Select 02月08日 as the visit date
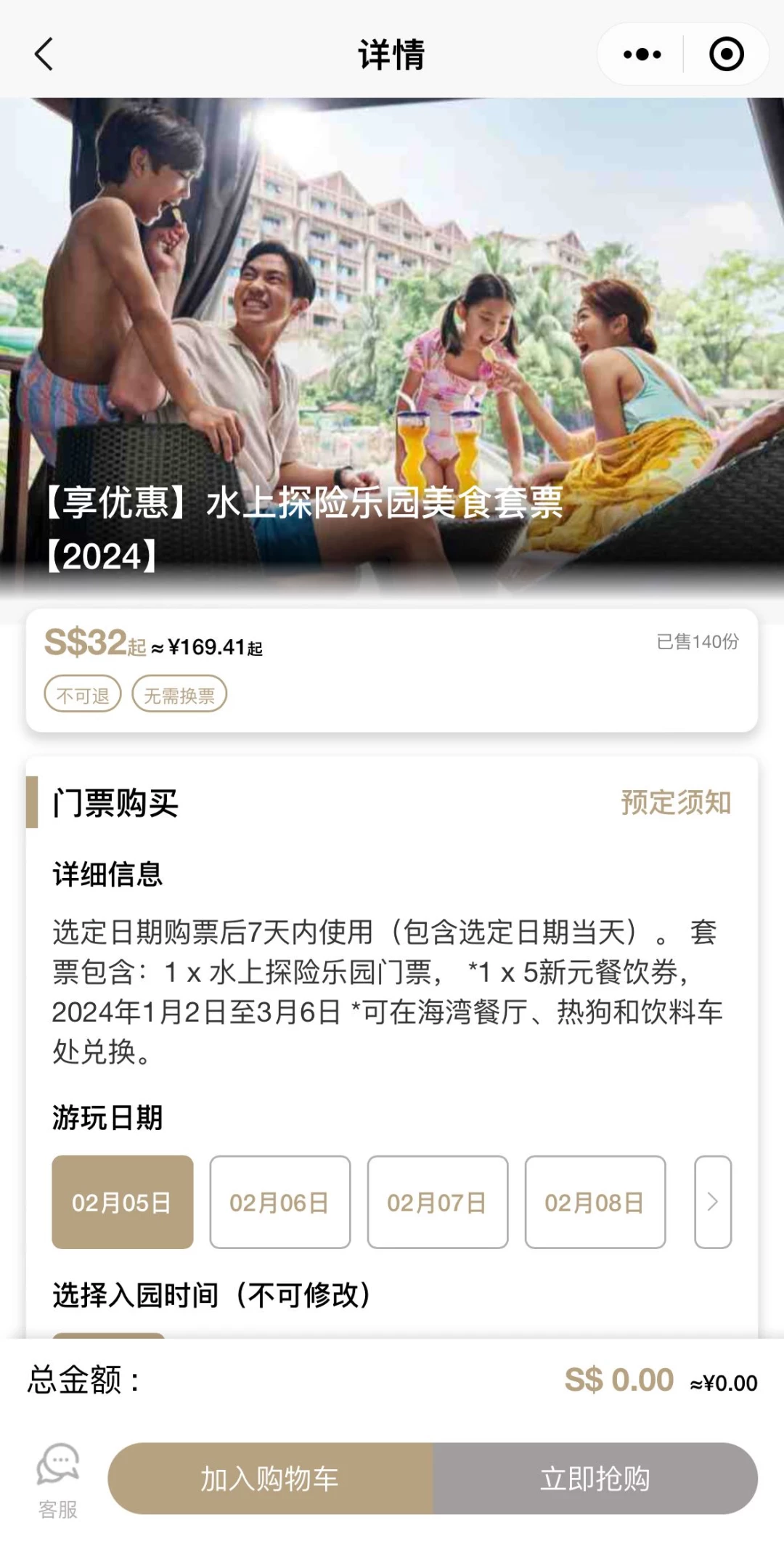Screen dimensions: 784x1557 pos(595,1203)
